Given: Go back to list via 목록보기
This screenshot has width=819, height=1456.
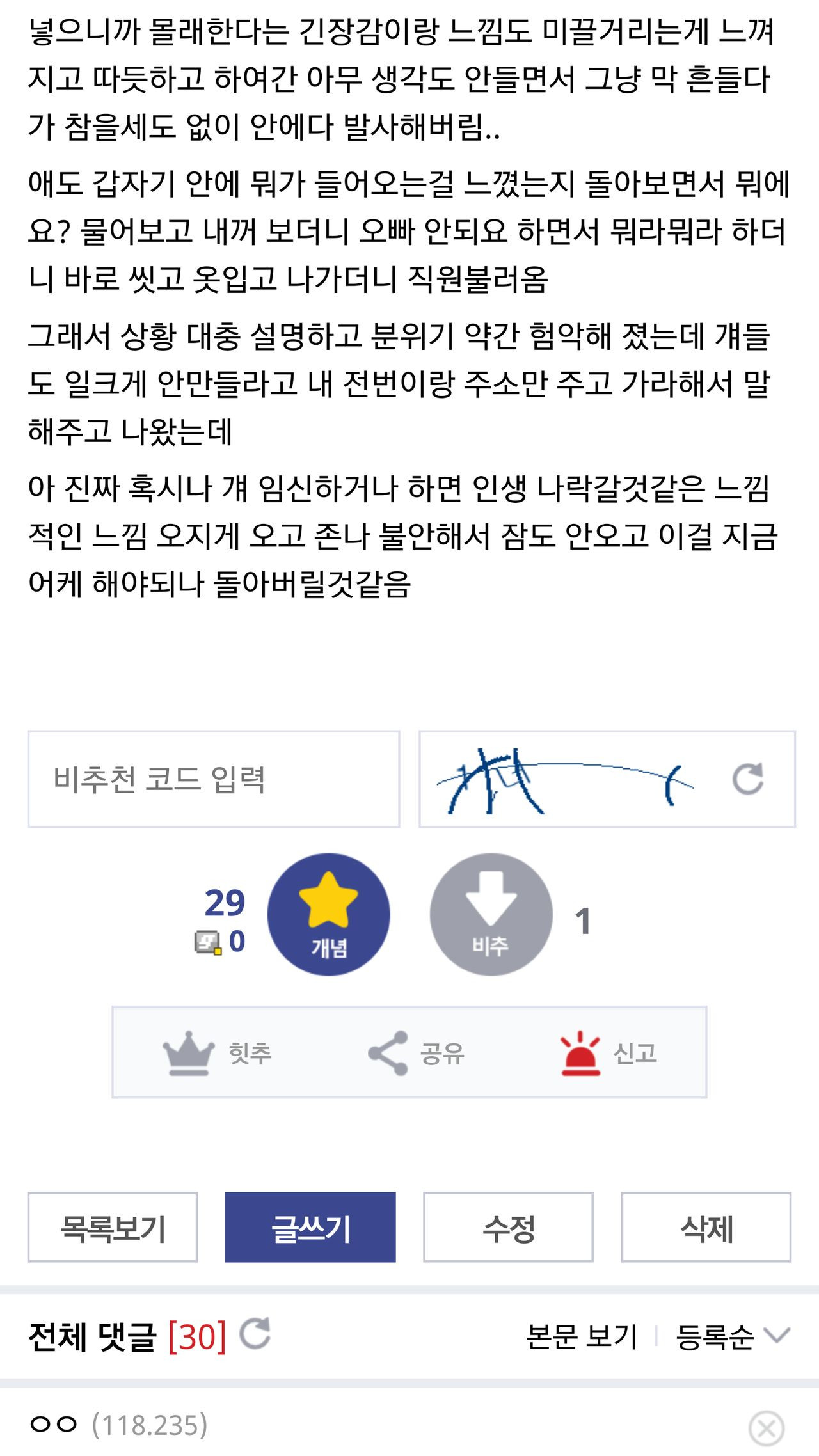Looking at the screenshot, I should (113, 1227).
